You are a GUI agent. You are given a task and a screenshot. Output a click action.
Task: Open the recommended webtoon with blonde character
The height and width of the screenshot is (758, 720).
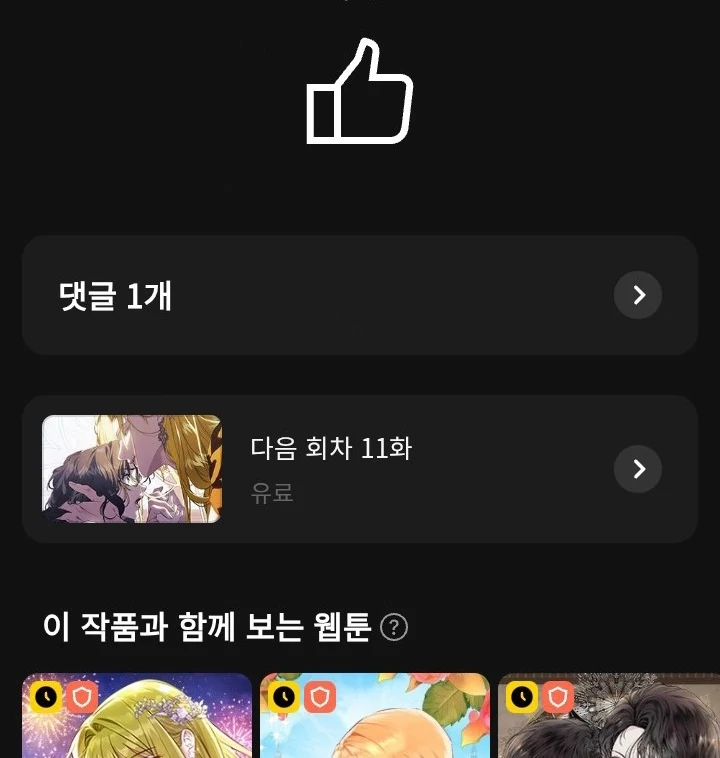(x=137, y=717)
